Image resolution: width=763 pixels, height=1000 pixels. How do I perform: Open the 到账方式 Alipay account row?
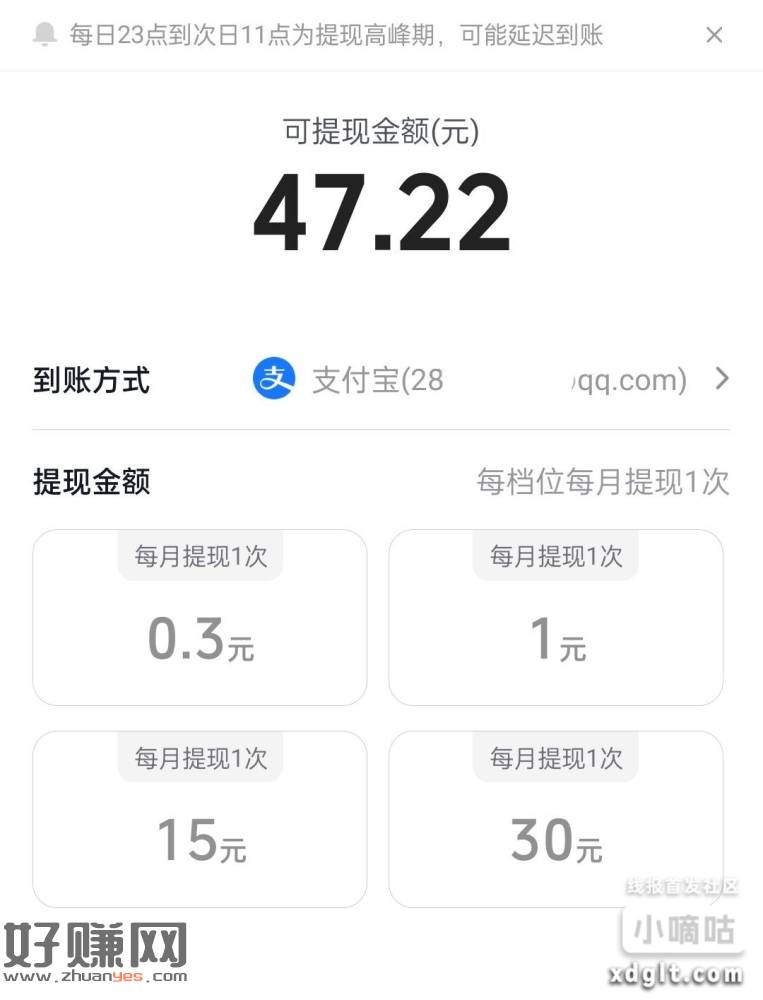pyautogui.click(x=490, y=381)
